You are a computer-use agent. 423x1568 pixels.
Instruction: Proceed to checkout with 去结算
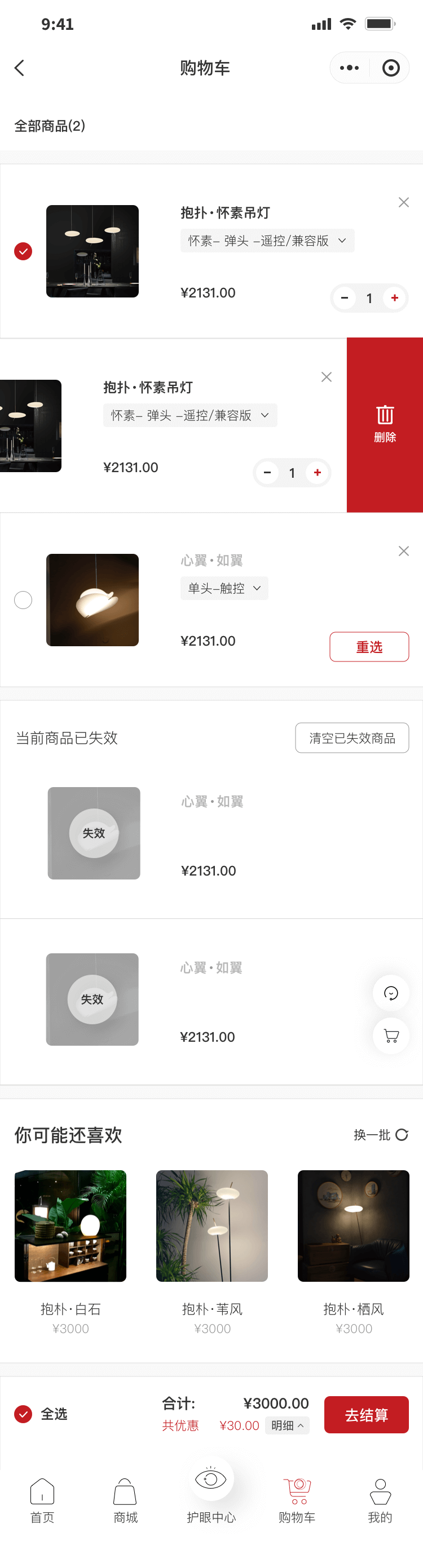pos(366,1415)
